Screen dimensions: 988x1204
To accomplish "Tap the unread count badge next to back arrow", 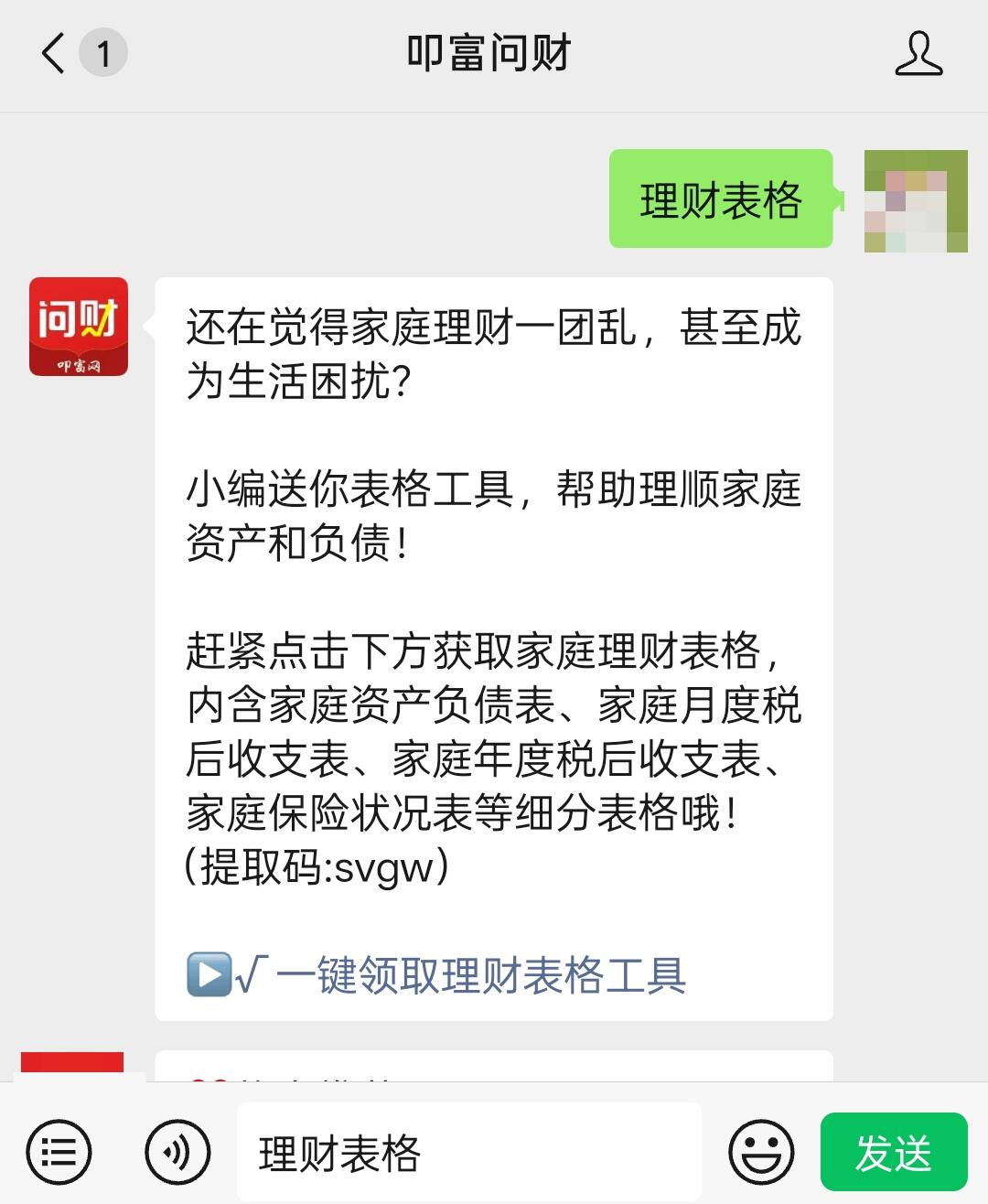I will 99,53.
